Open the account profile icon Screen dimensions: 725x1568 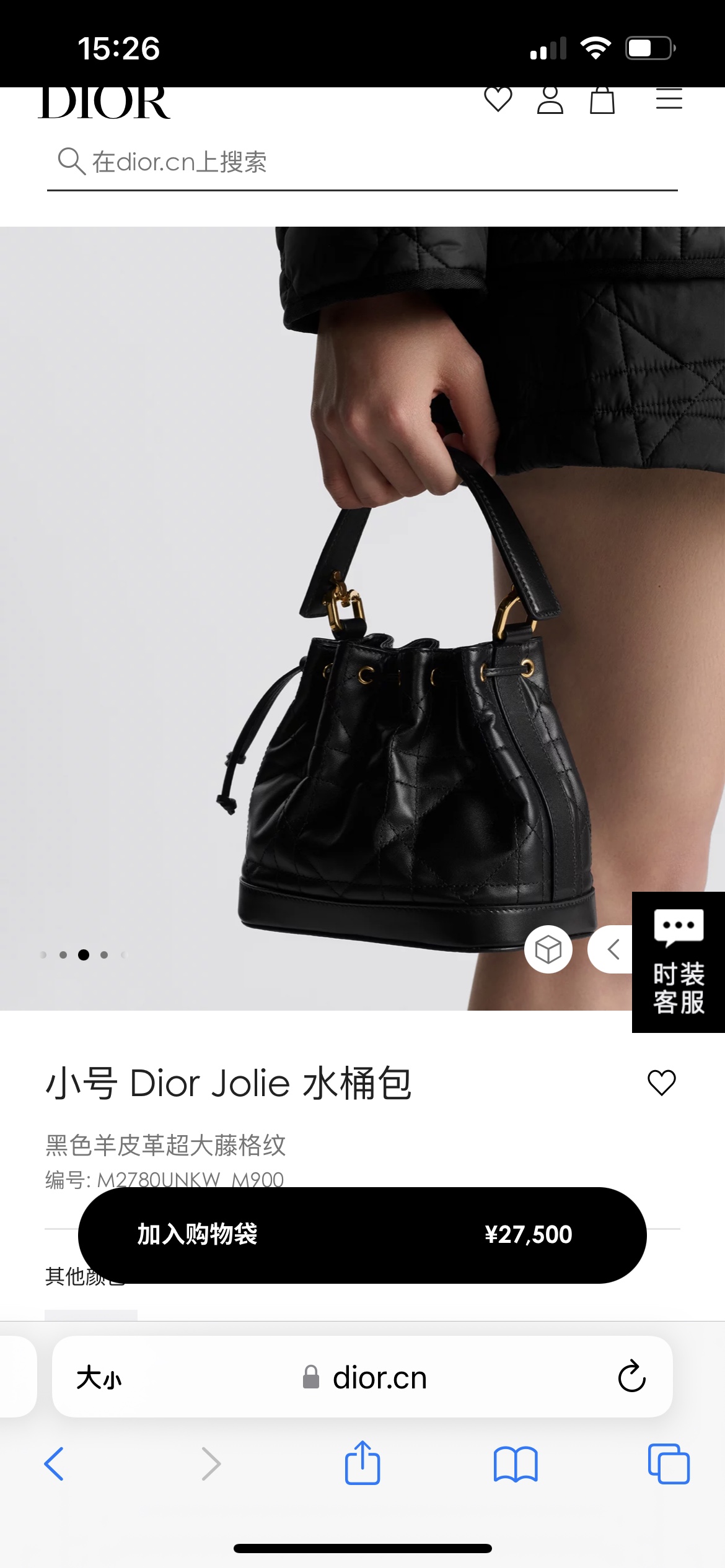click(x=550, y=100)
